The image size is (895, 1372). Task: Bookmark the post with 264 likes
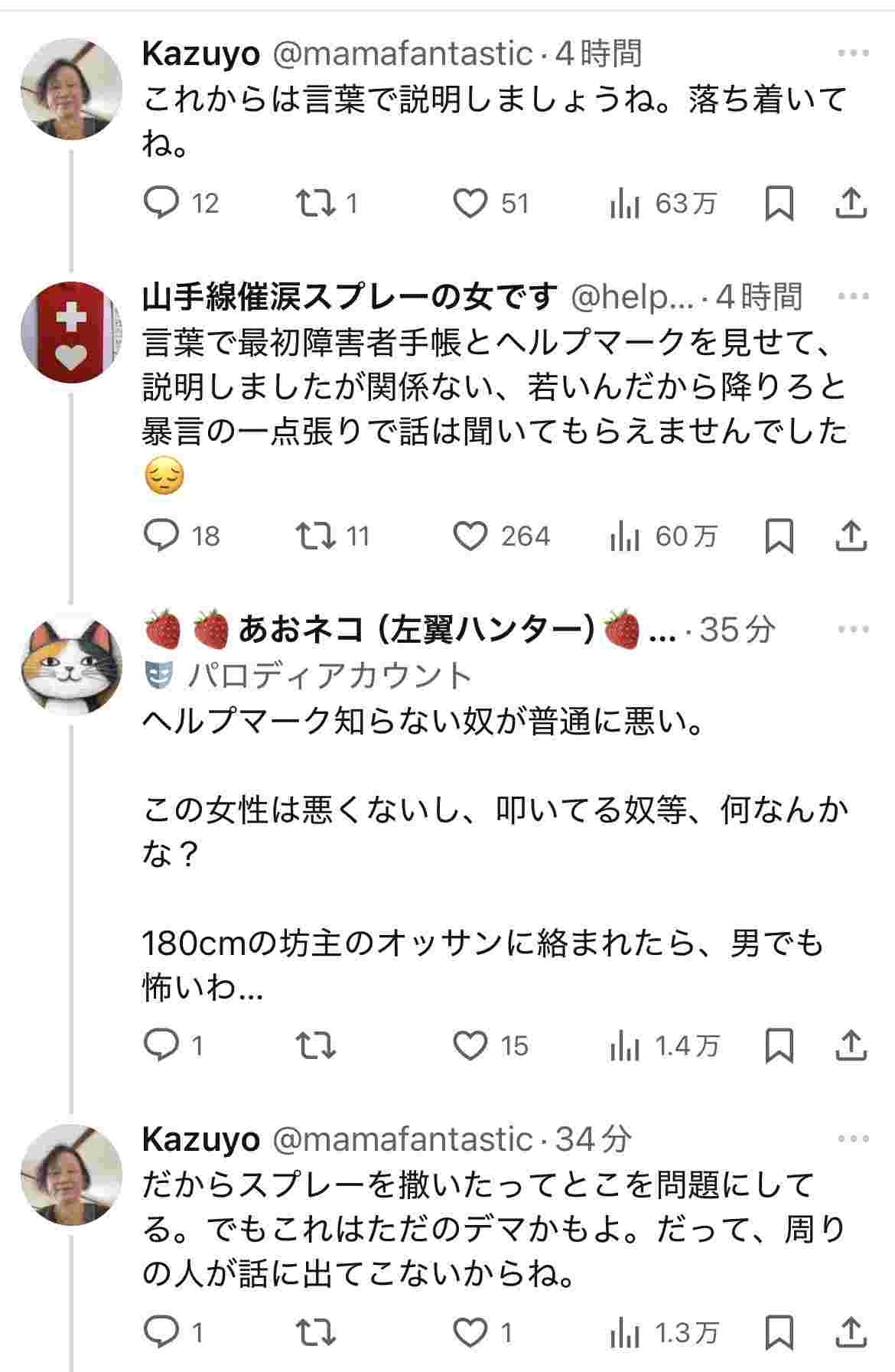tap(779, 536)
